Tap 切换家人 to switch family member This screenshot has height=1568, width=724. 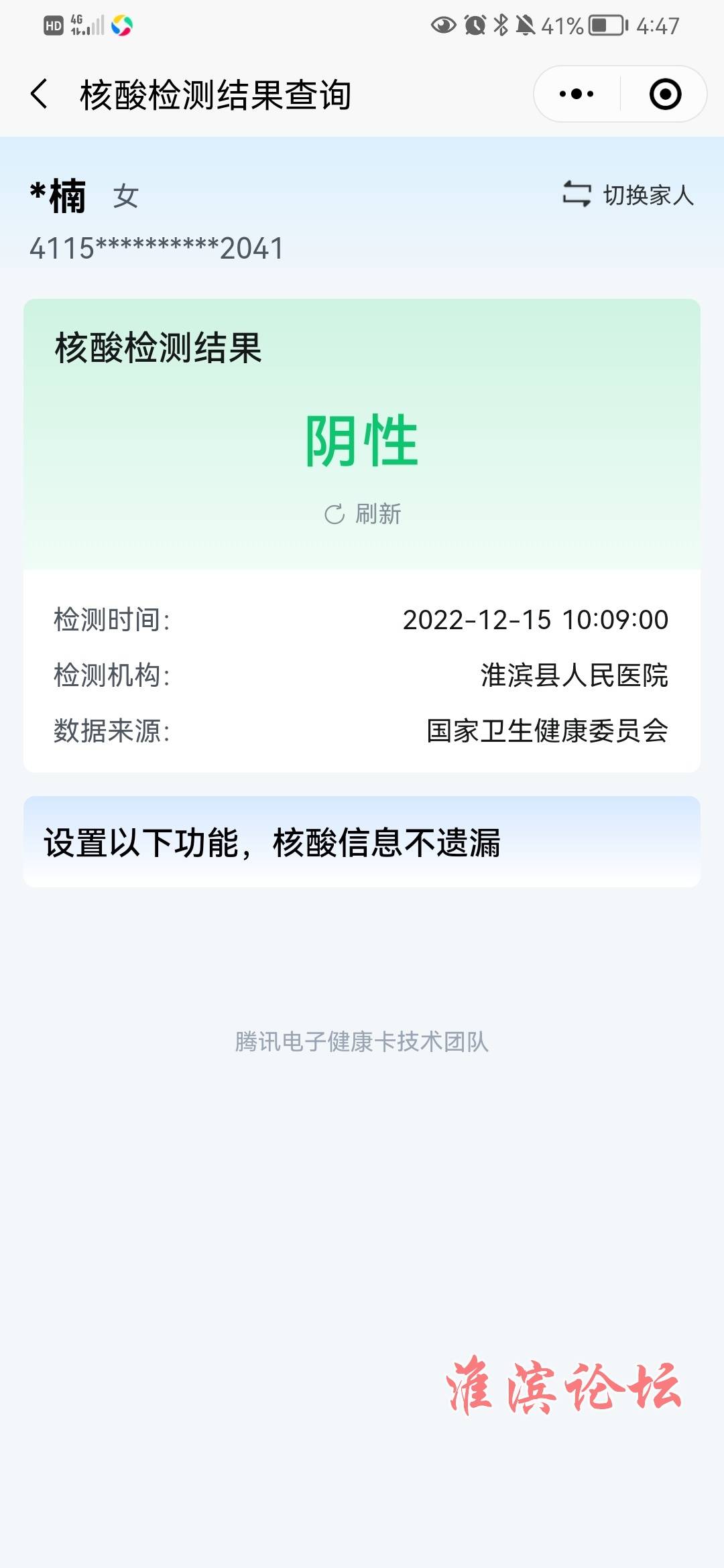click(x=628, y=195)
